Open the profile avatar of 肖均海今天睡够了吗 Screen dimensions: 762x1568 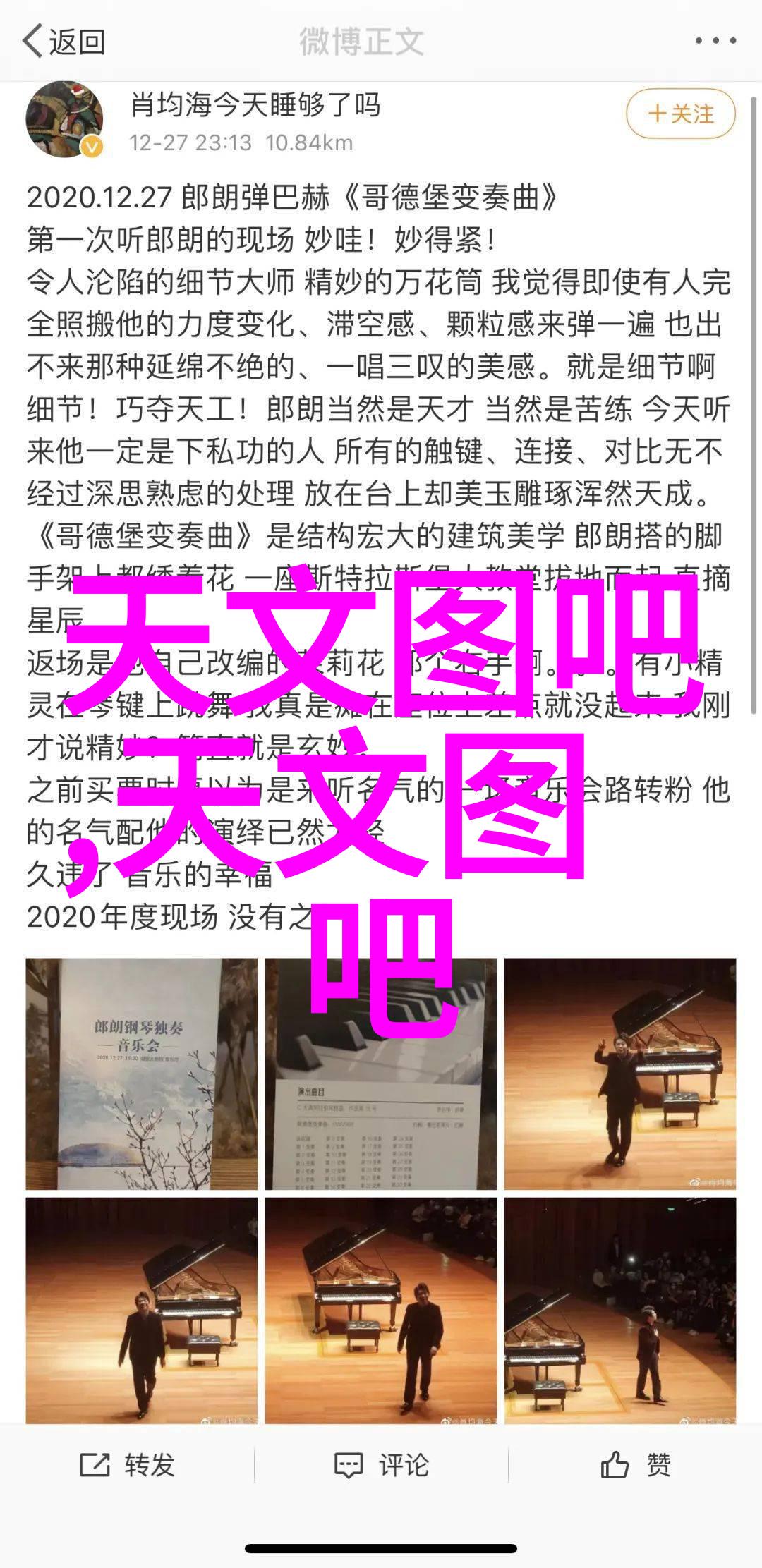[64, 118]
